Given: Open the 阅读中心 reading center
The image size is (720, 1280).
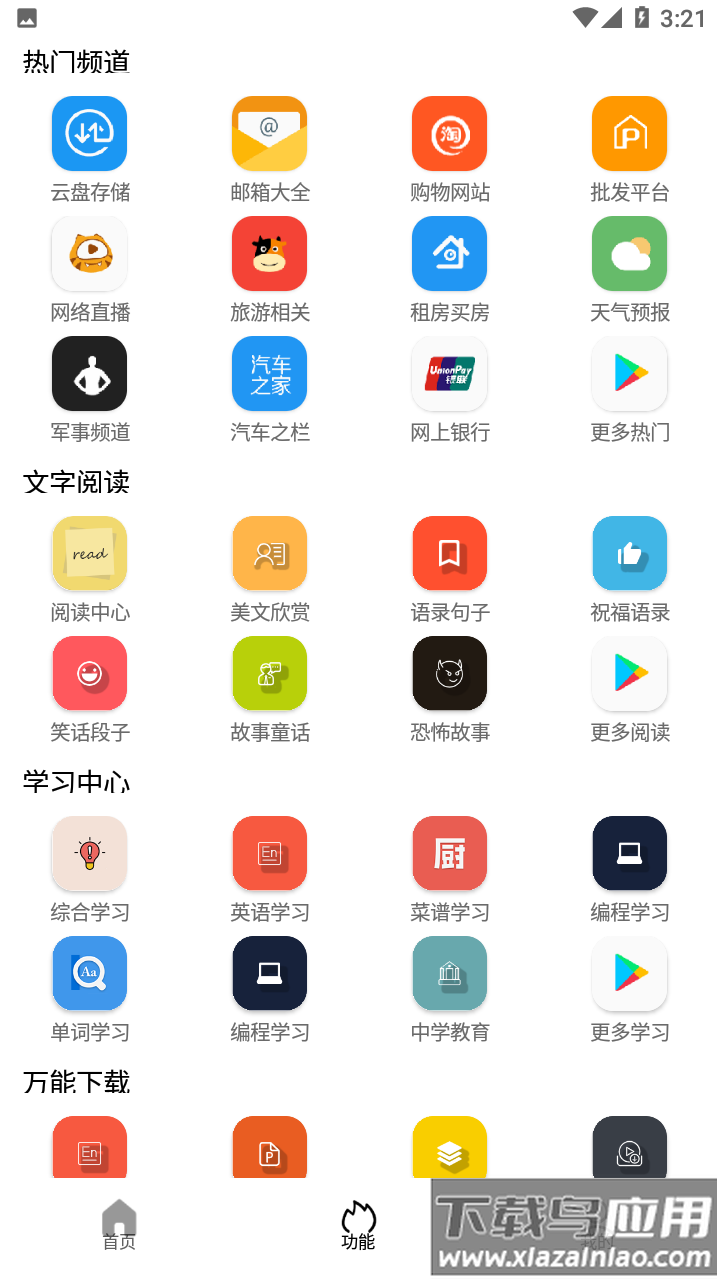Looking at the screenshot, I should coord(89,553).
